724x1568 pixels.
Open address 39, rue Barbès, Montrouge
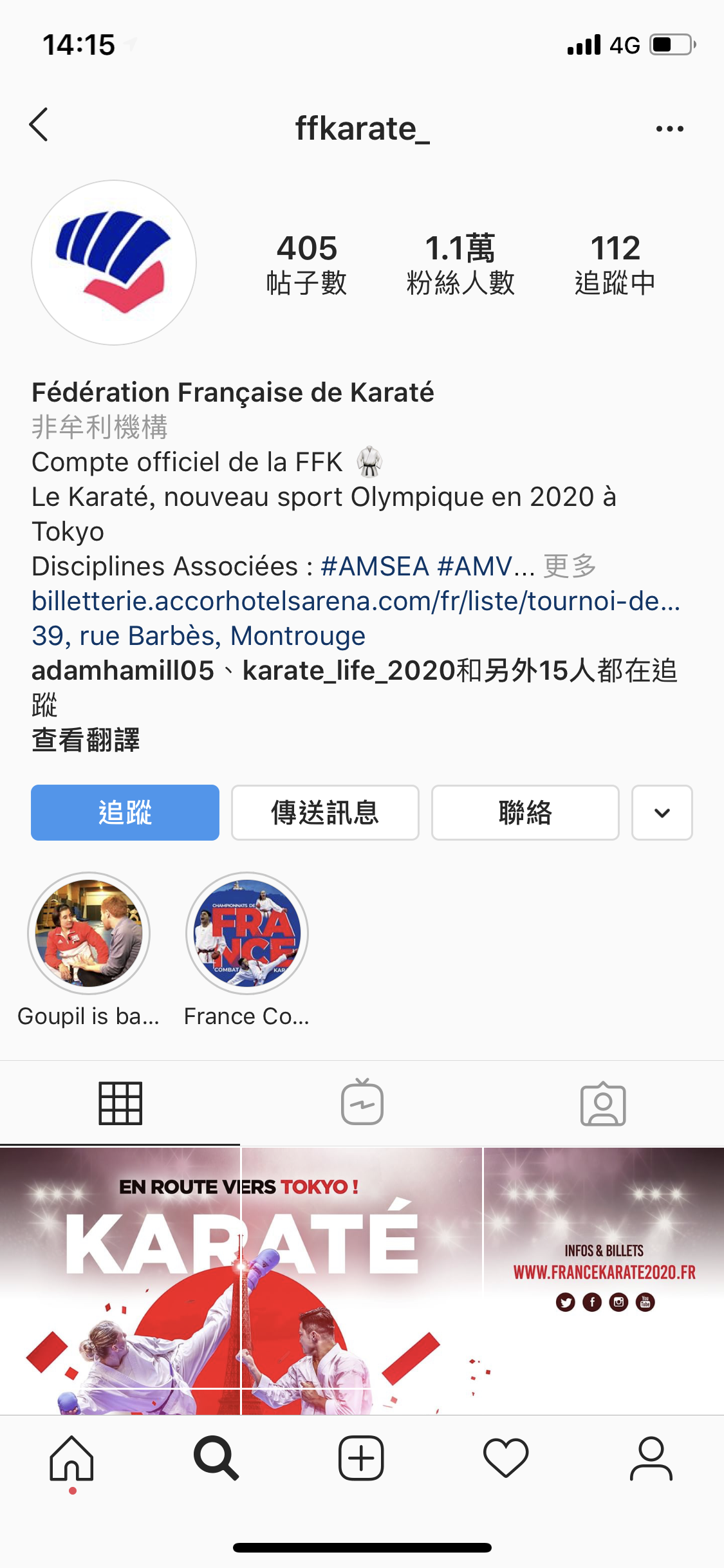click(x=198, y=636)
